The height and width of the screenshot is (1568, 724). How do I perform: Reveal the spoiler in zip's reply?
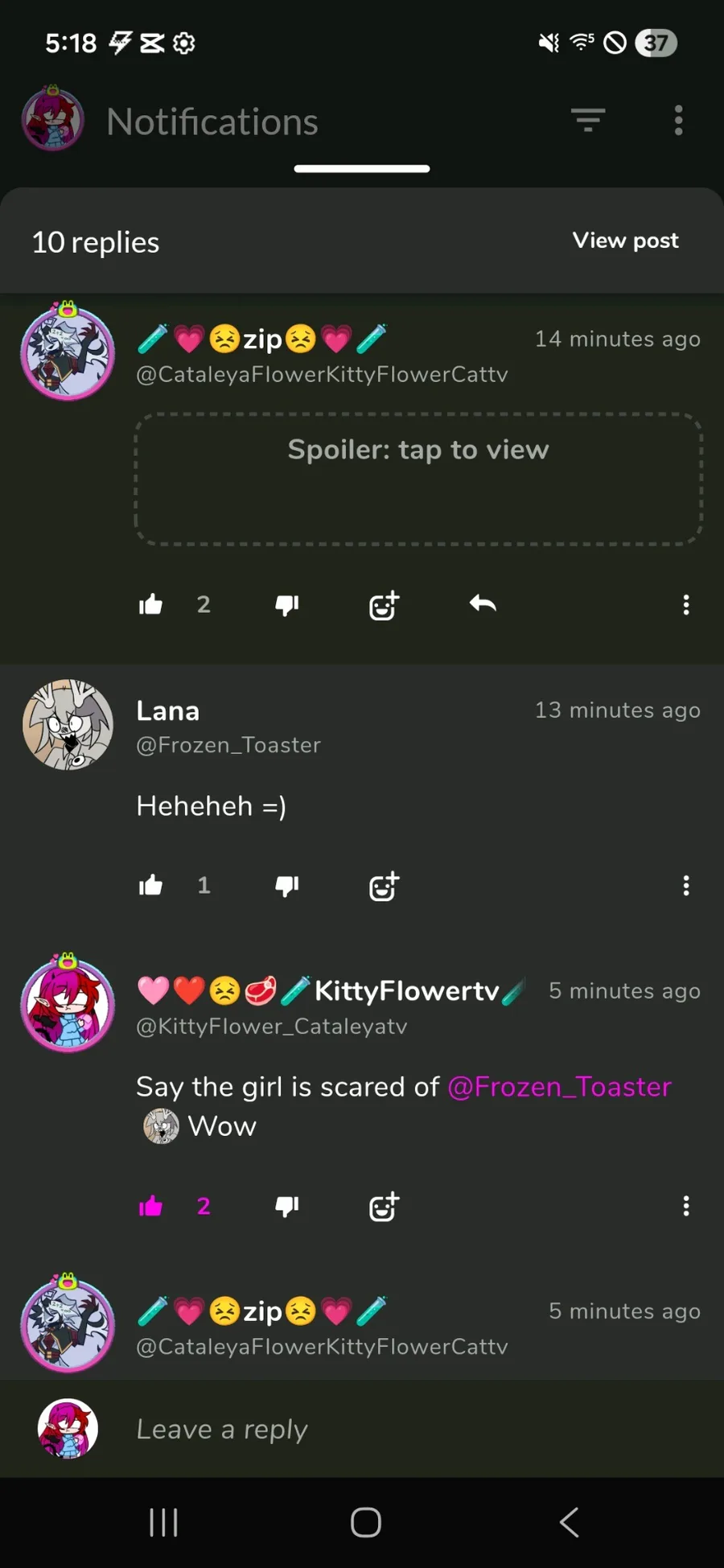click(418, 479)
